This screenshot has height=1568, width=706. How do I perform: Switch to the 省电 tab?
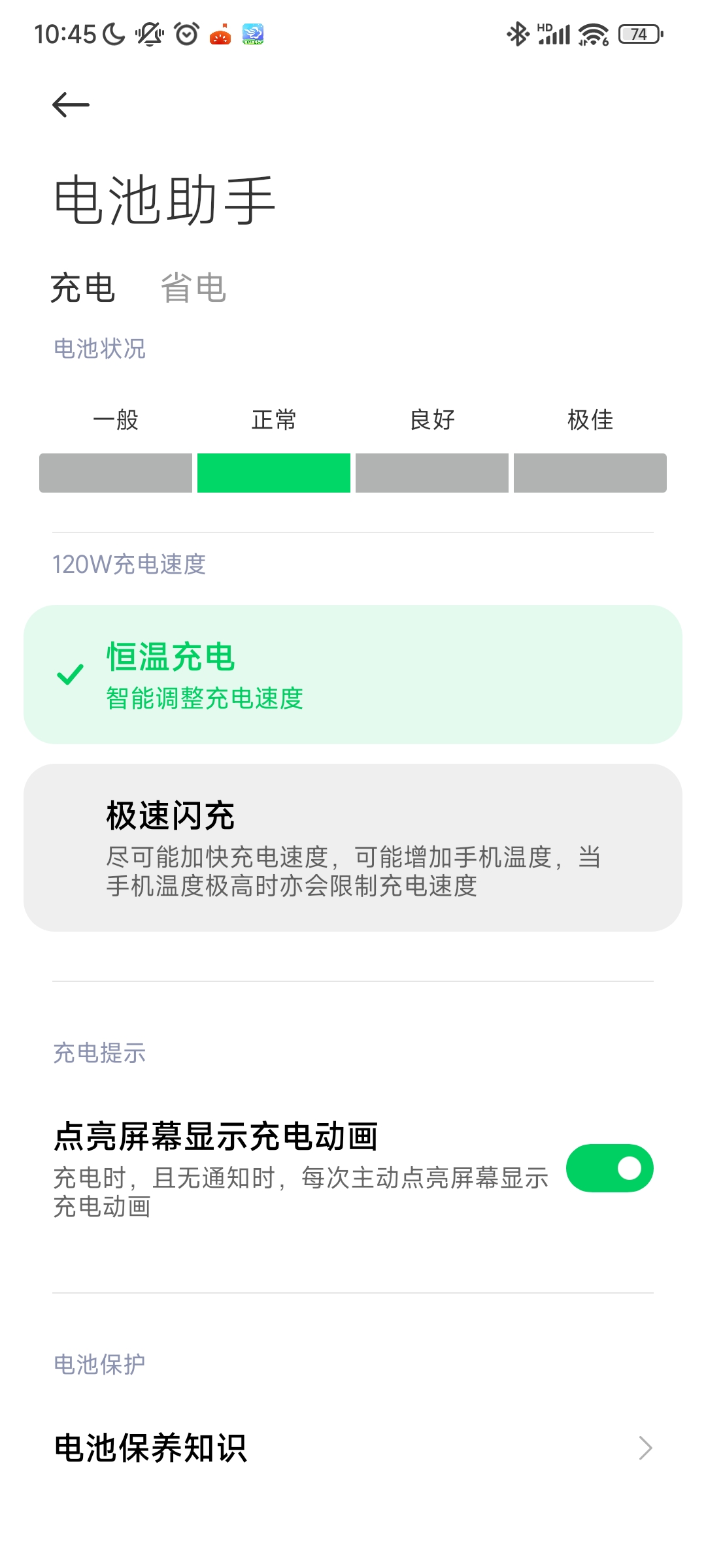tap(193, 288)
